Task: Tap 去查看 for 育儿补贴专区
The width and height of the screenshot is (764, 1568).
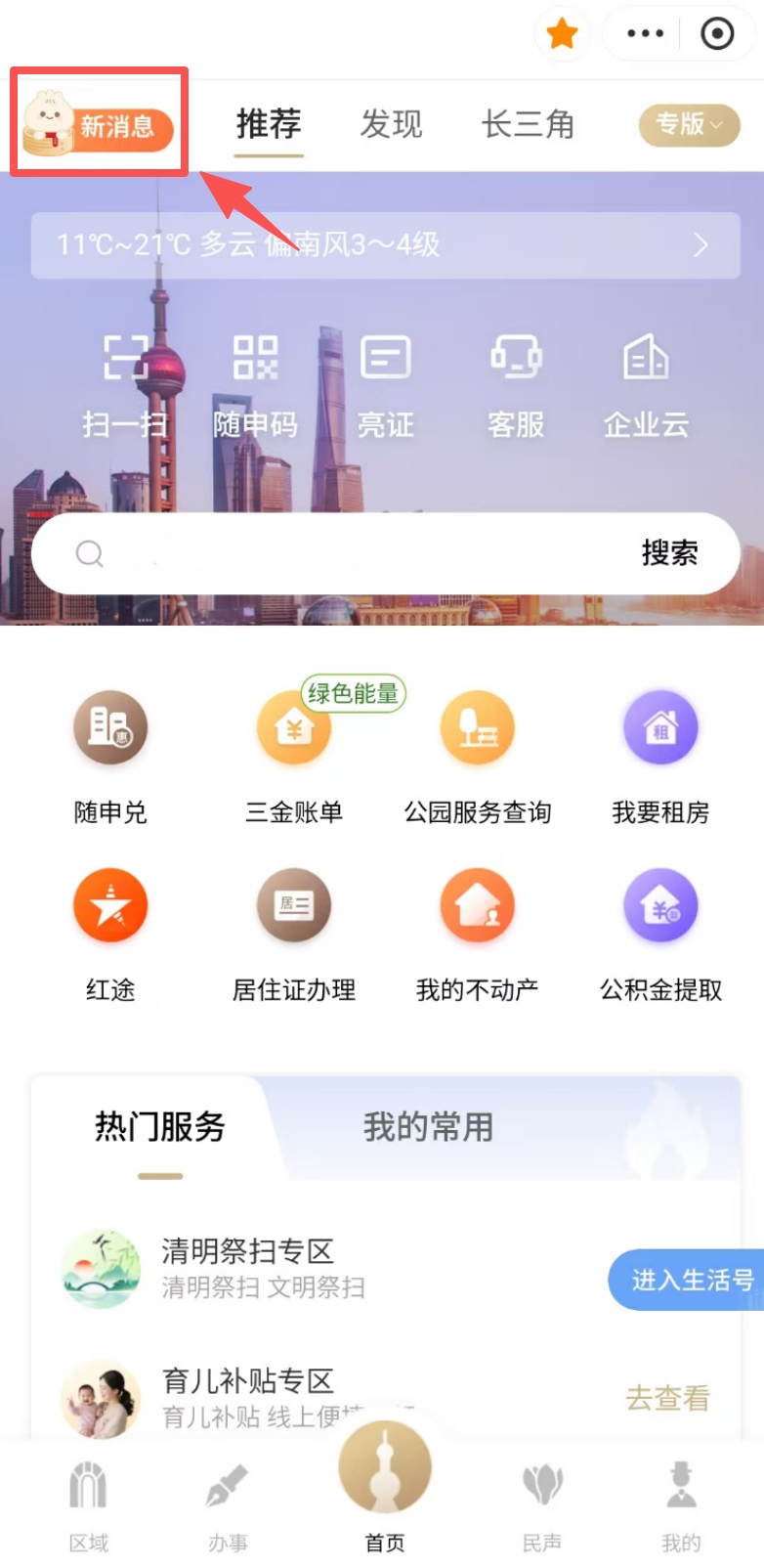Action: 667,1398
